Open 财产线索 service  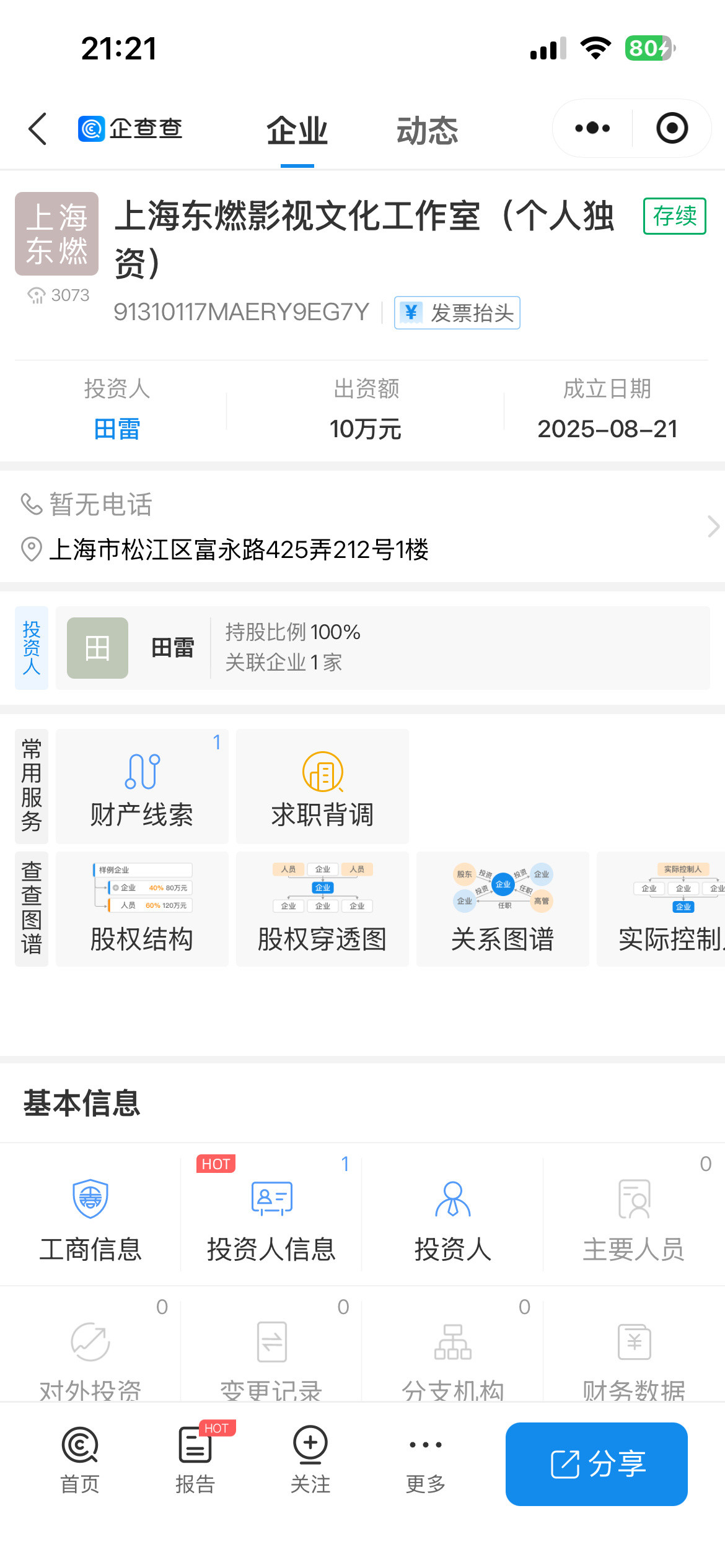[x=142, y=786]
